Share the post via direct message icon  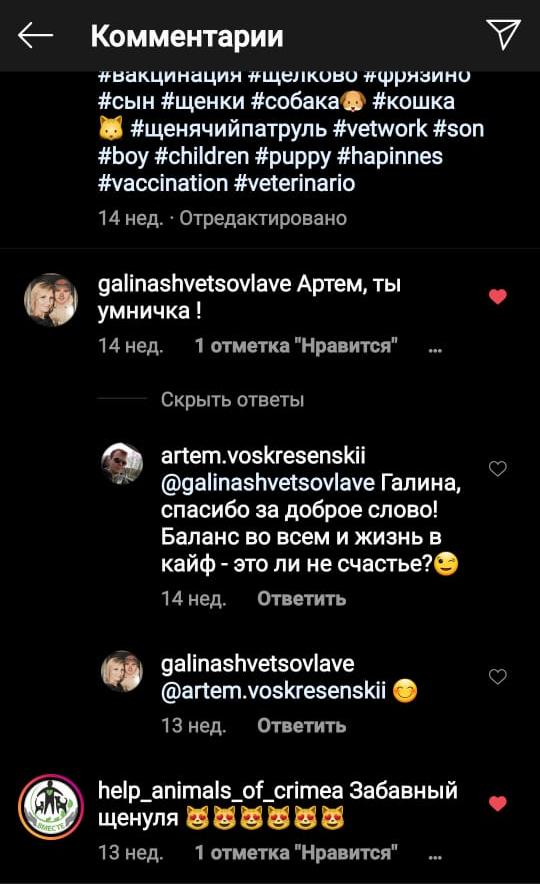pos(503,34)
